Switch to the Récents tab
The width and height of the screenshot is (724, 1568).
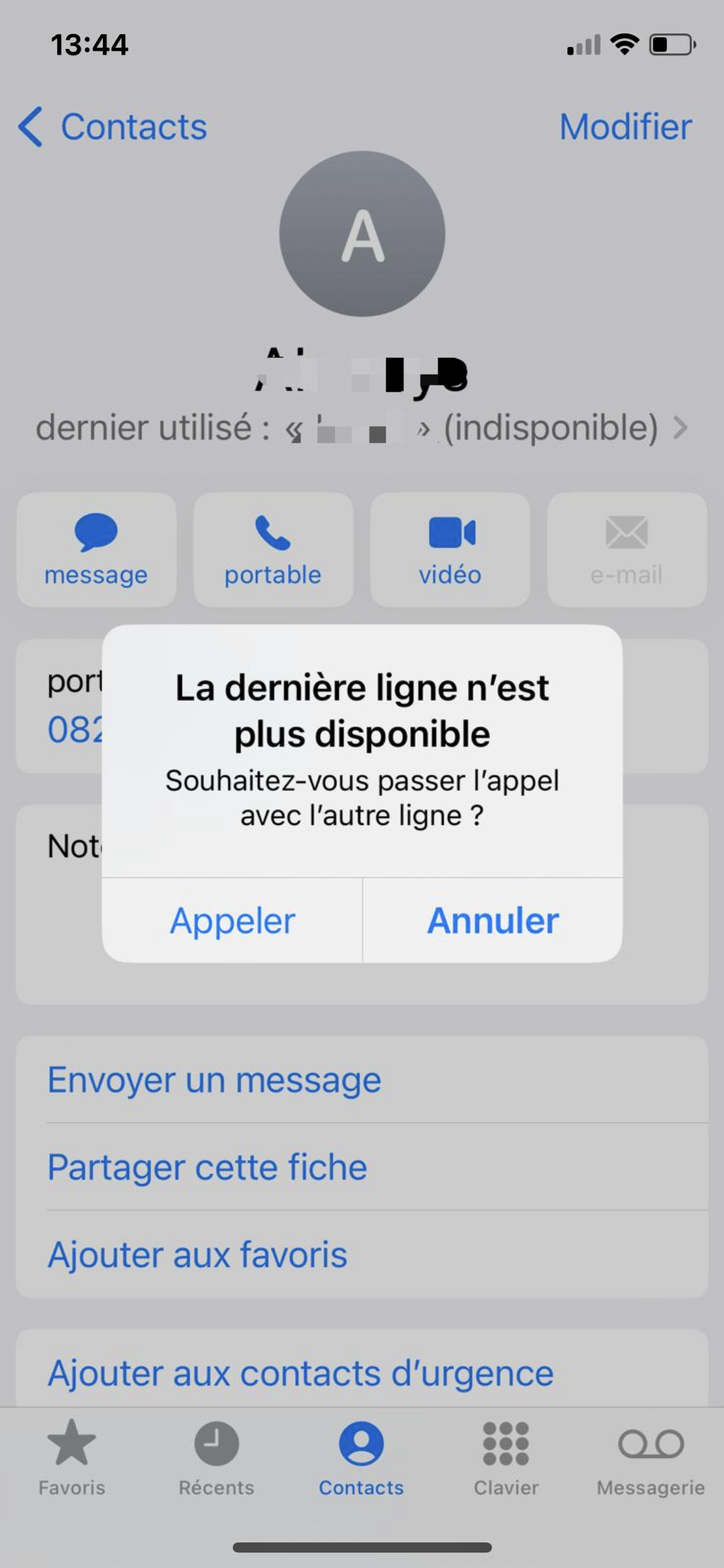coord(217,1459)
